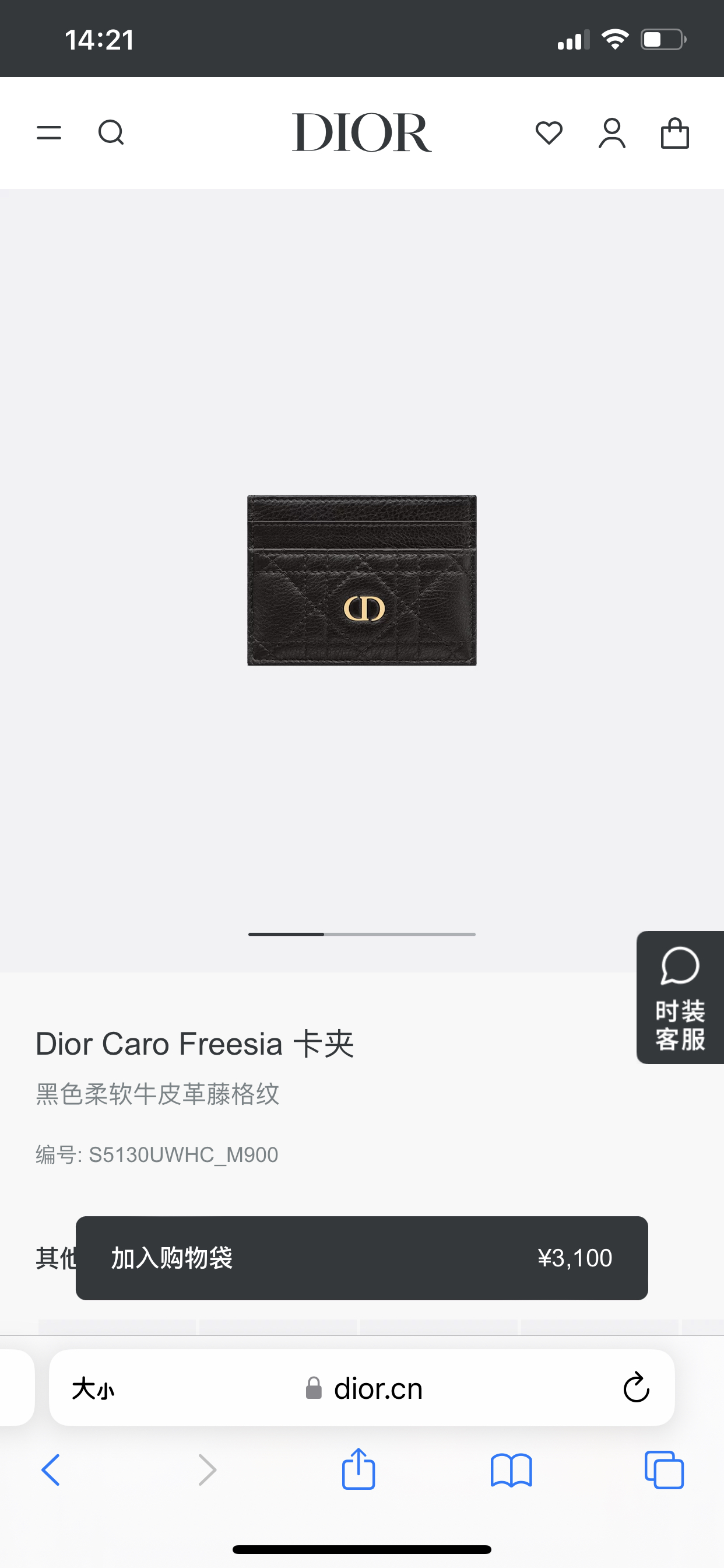Open the 时装客服 chat
Image resolution: width=724 pixels, height=1568 pixels.
[x=680, y=997]
